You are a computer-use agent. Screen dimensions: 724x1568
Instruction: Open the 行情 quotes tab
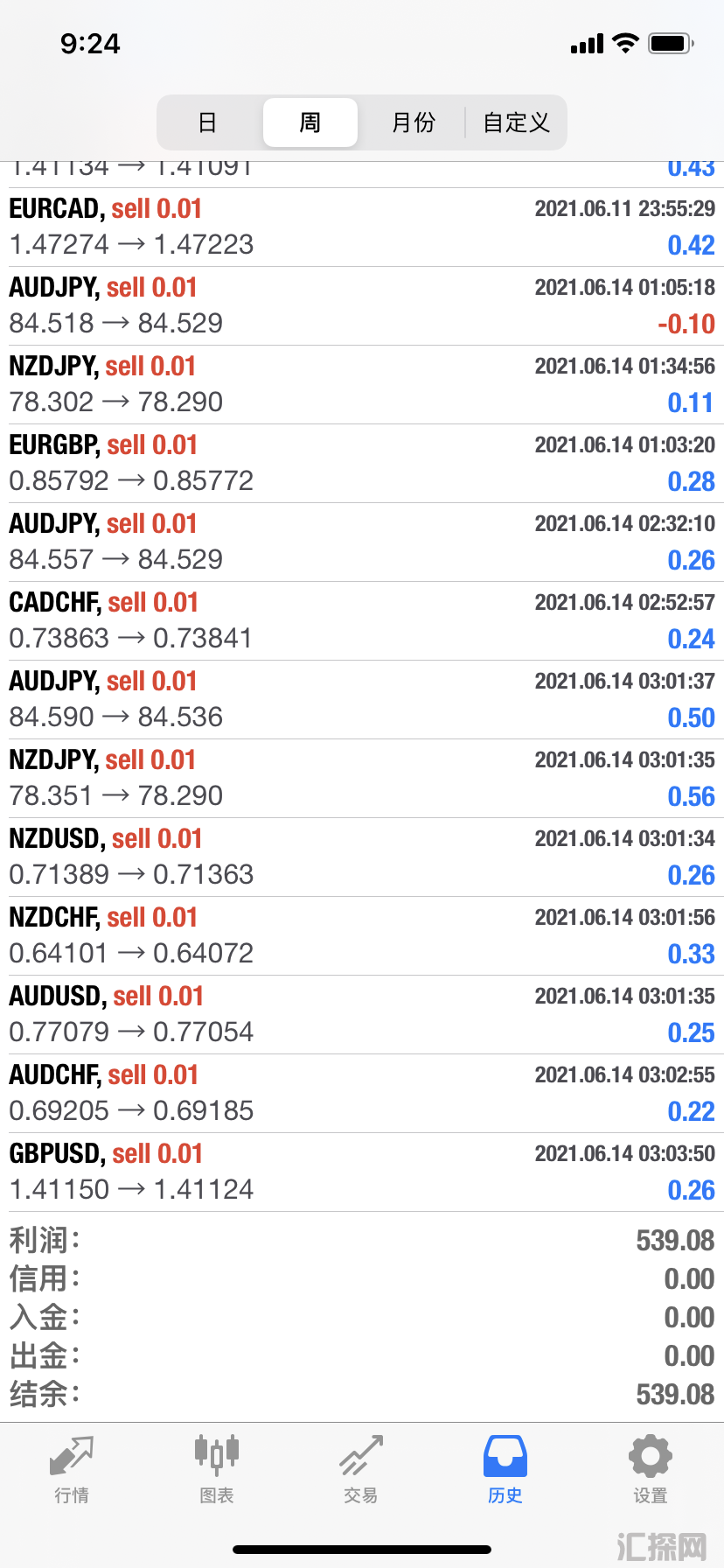72,1470
